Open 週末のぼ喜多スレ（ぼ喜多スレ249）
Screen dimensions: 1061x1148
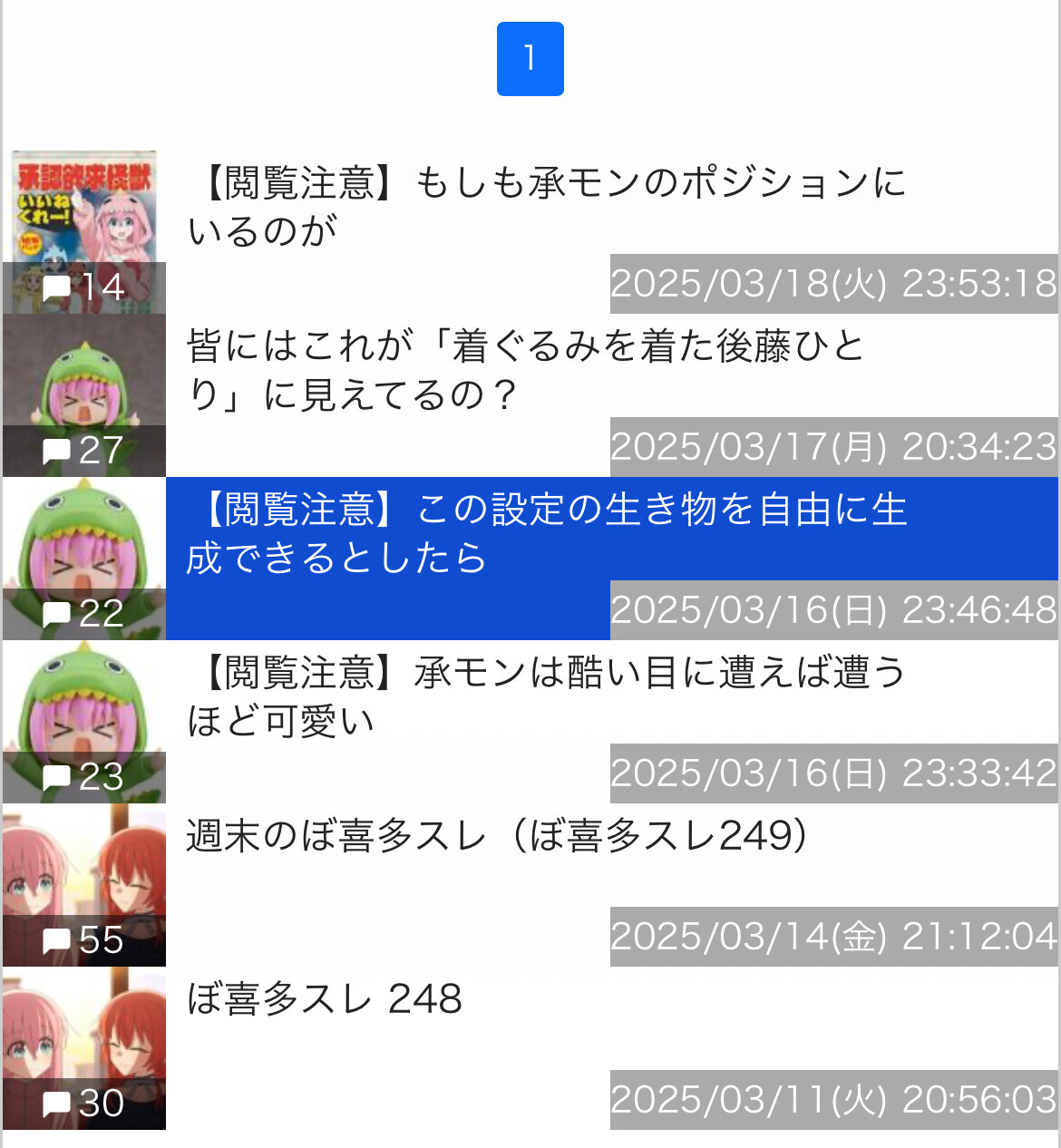click(498, 835)
